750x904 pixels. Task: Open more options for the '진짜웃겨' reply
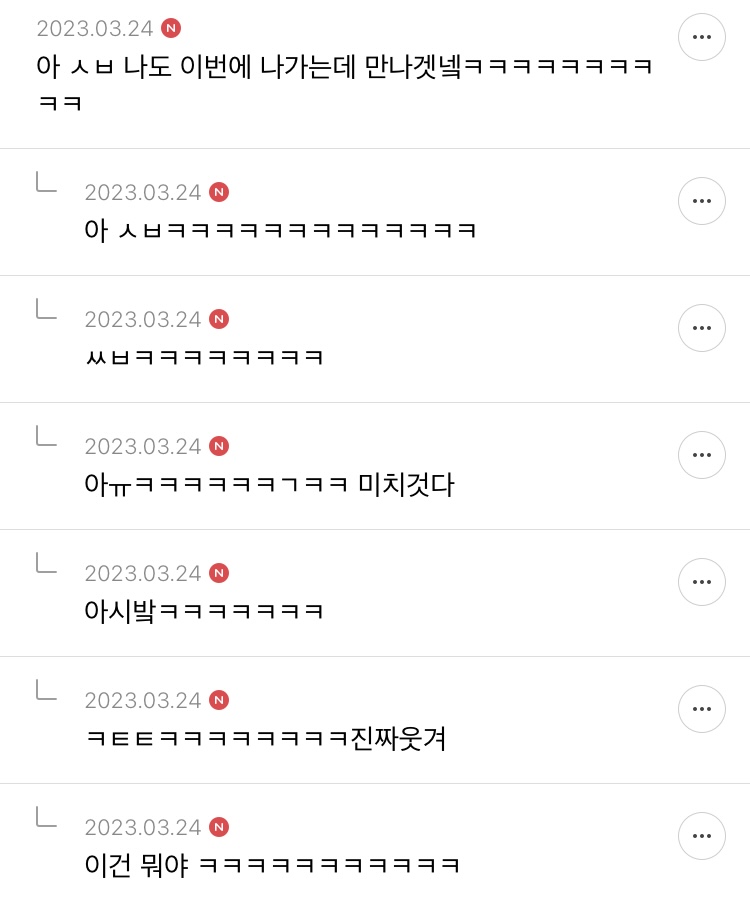coord(702,709)
